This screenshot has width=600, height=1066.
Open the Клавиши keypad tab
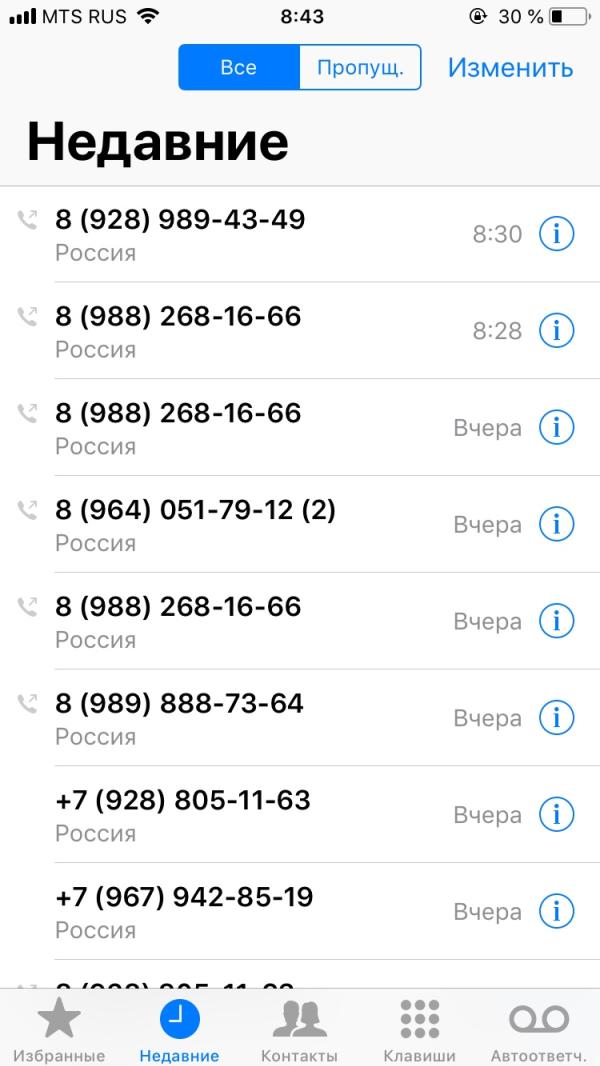[x=419, y=1030]
